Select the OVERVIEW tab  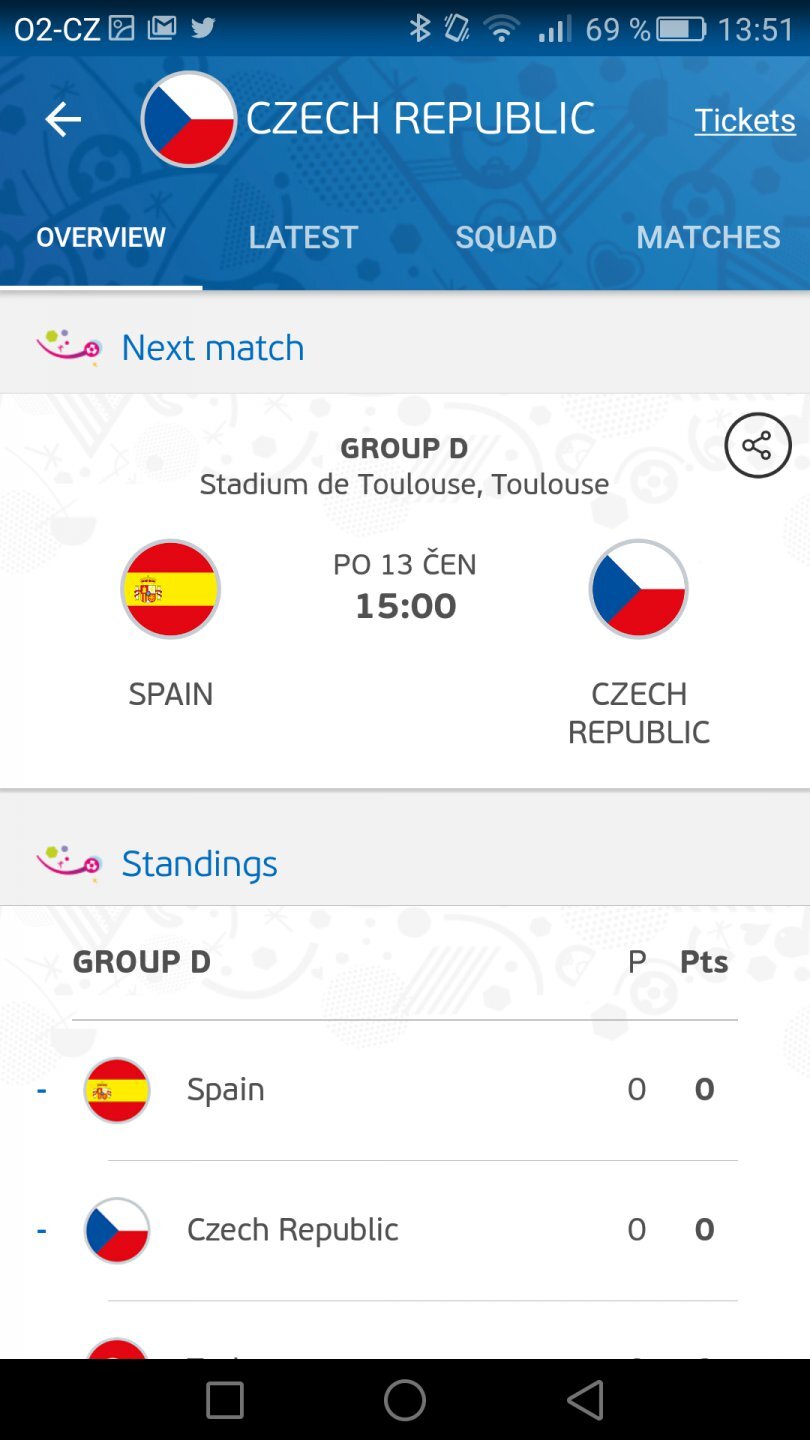(x=100, y=237)
